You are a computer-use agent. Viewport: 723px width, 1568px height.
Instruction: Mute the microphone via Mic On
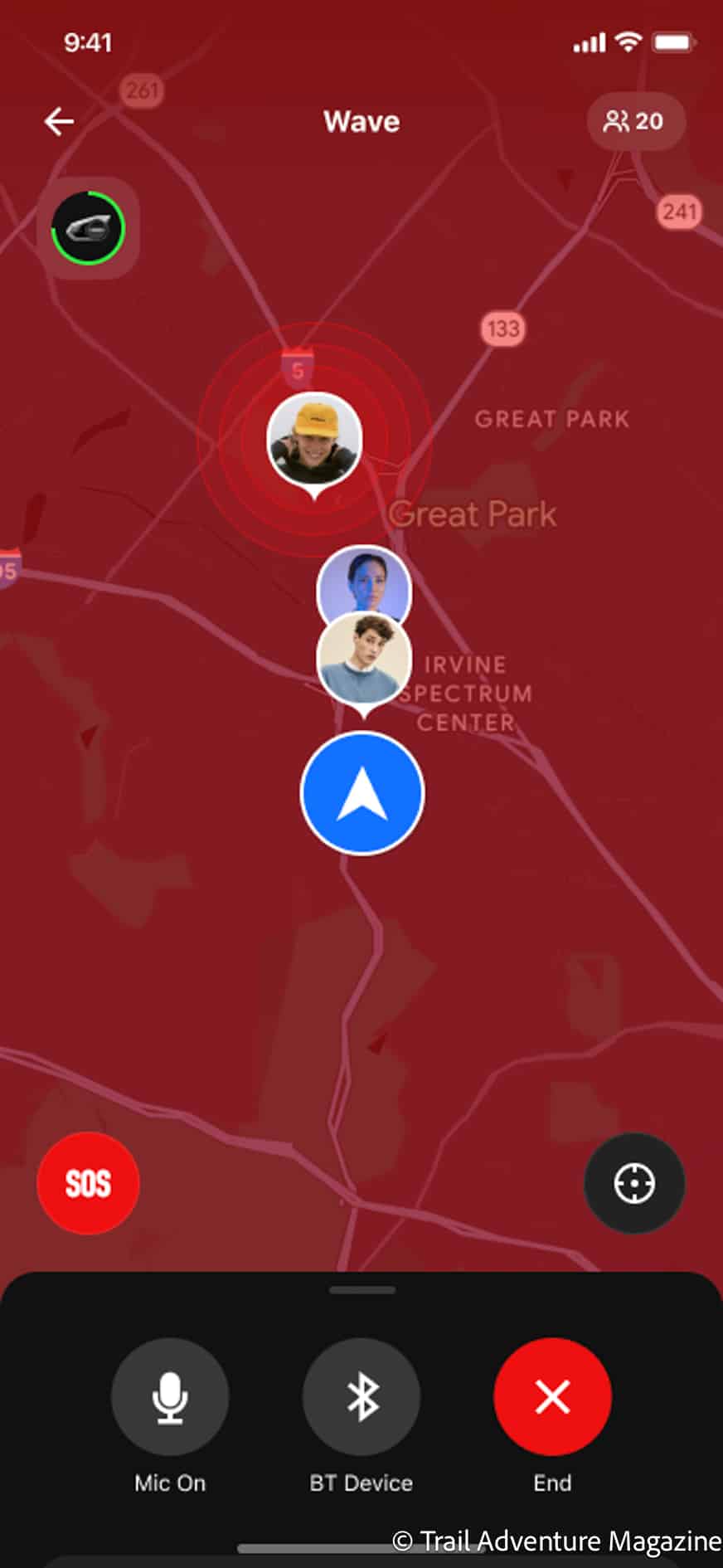coord(170,1396)
